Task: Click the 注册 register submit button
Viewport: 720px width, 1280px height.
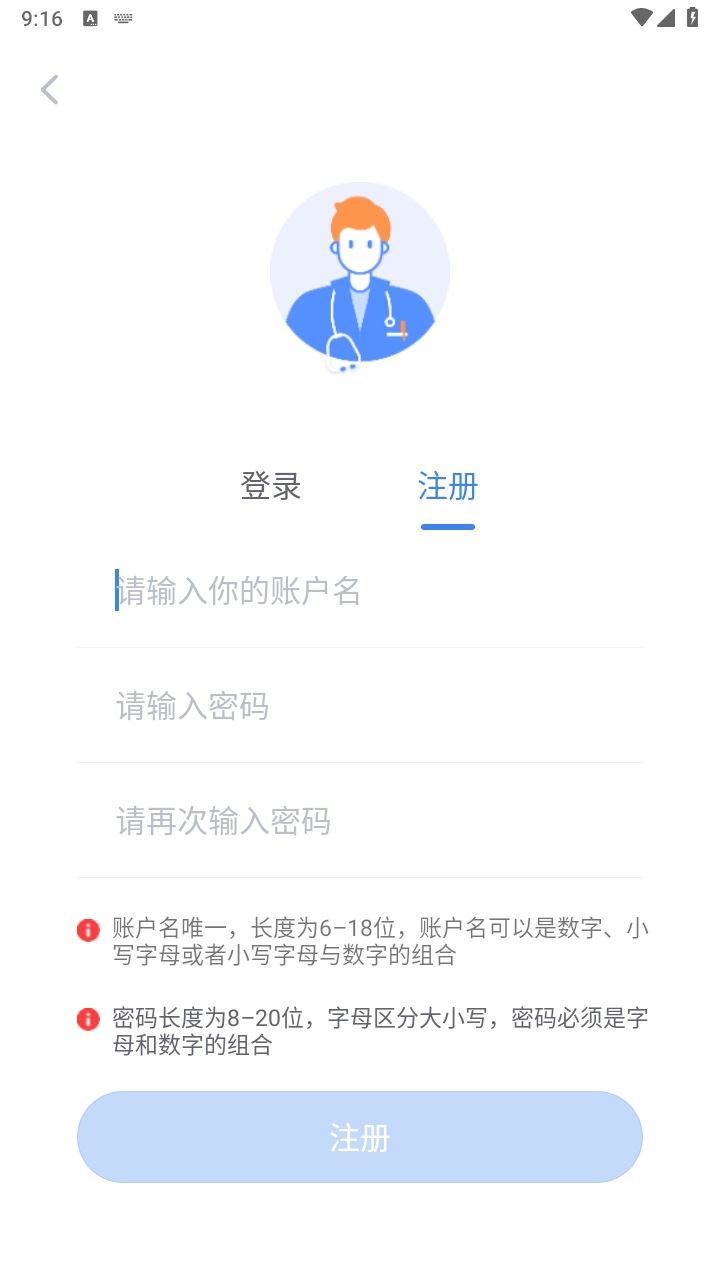Action: coord(360,1136)
